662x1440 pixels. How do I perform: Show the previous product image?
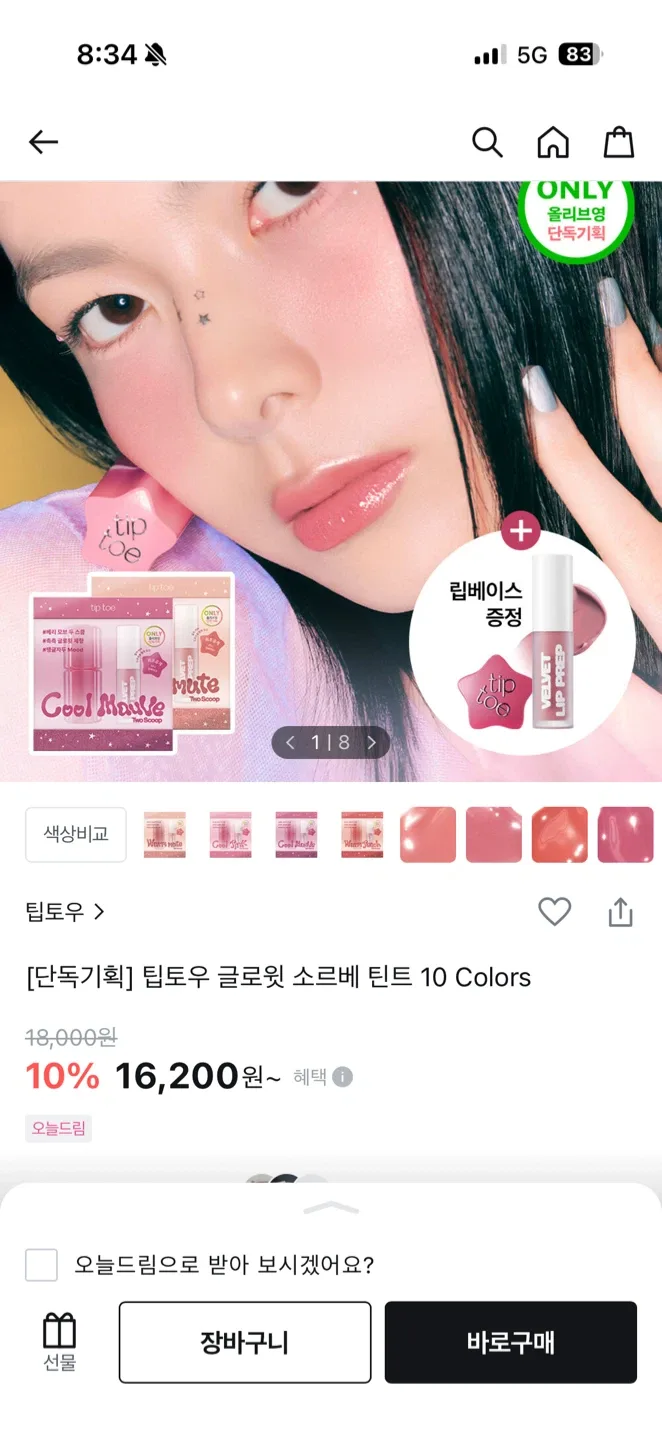click(291, 742)
